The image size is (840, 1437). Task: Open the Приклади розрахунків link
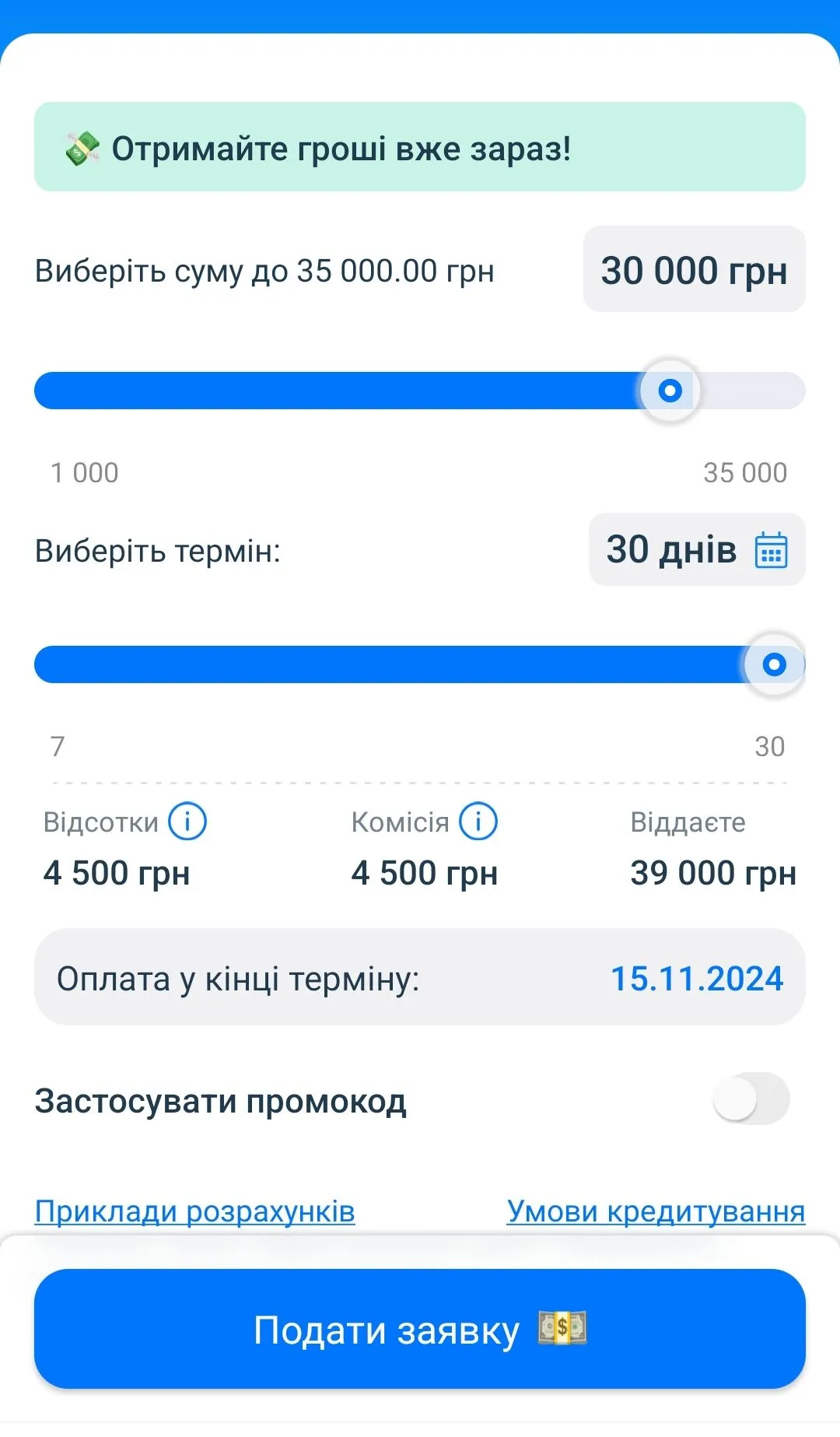[195, 1211]
